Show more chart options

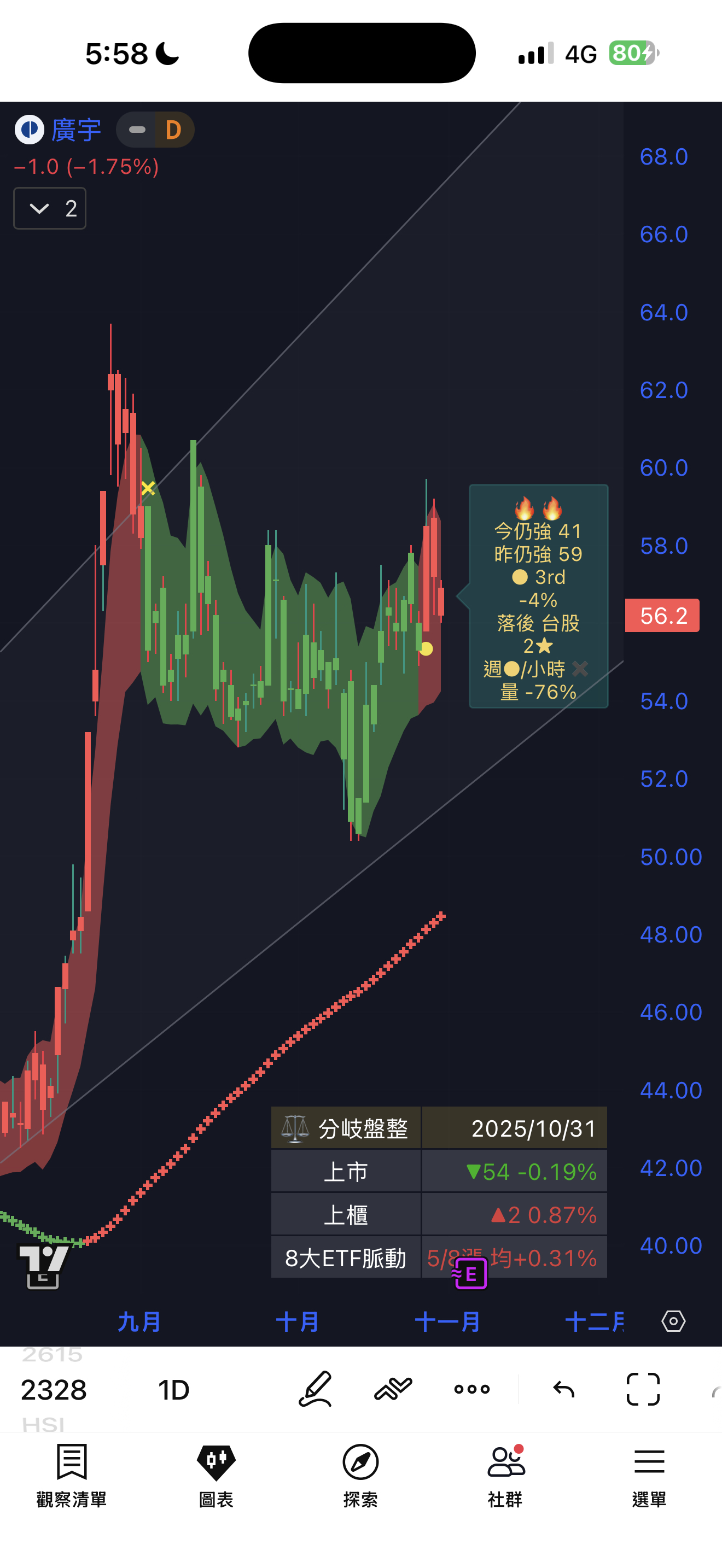[472, 1389]
